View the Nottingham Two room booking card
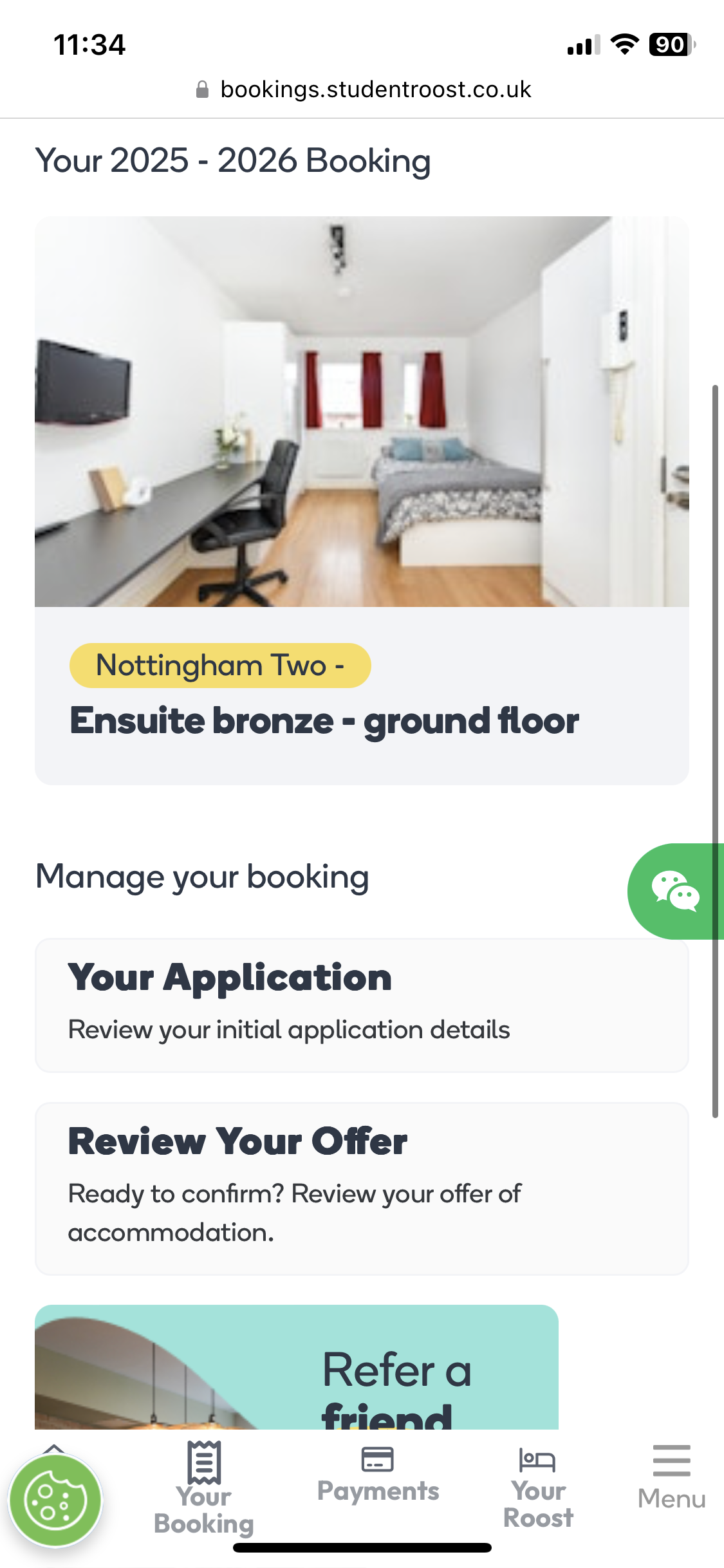724x1568 pixels. 362,500
